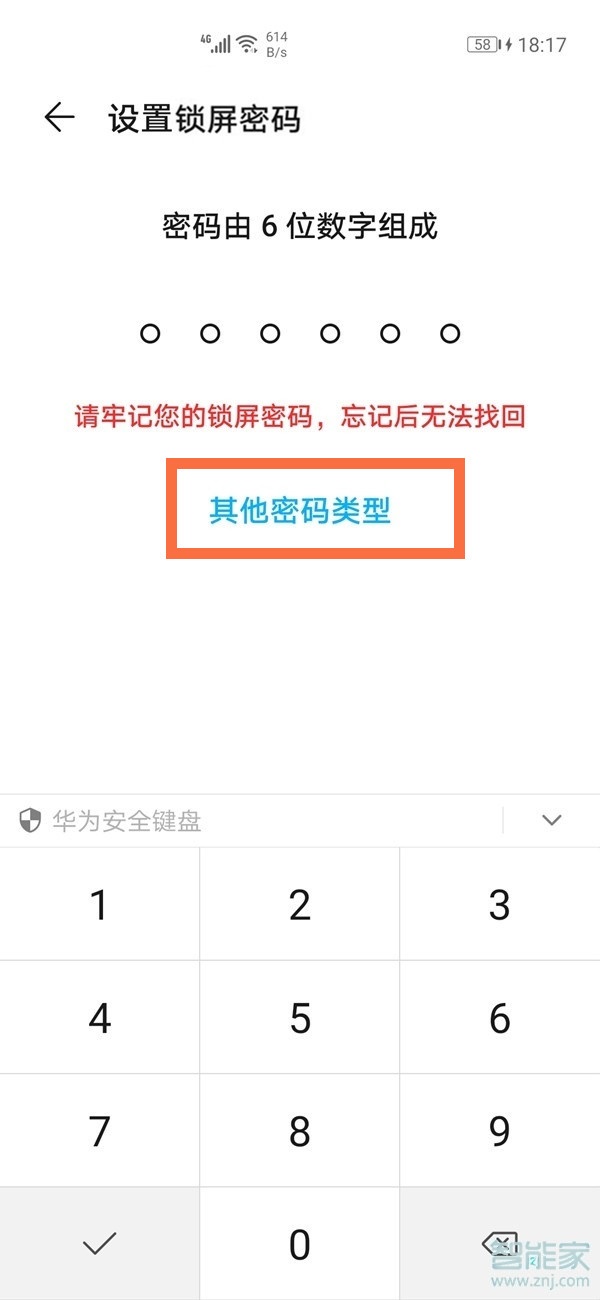Enter digit 3 on the keypad

[500, 905]
